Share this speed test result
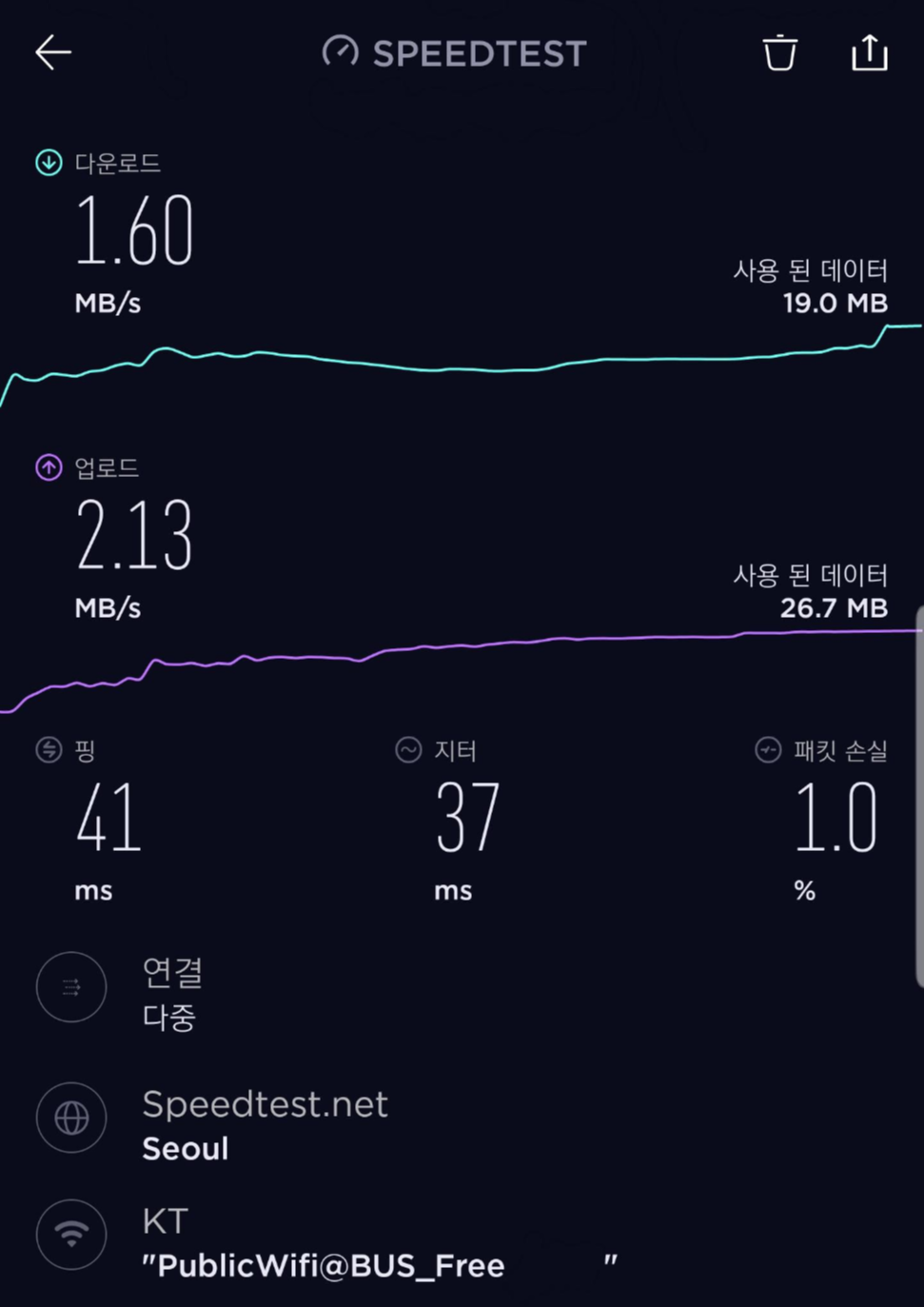This screenshot has width=924, height=1307. pos(869,52)
